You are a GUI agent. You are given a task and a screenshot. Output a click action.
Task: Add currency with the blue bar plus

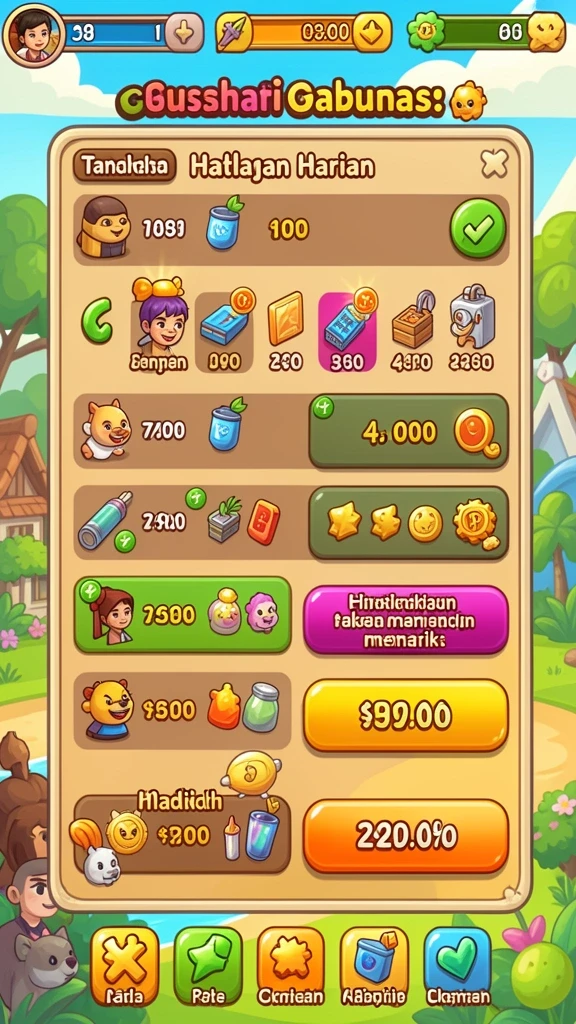pos(183,33)
